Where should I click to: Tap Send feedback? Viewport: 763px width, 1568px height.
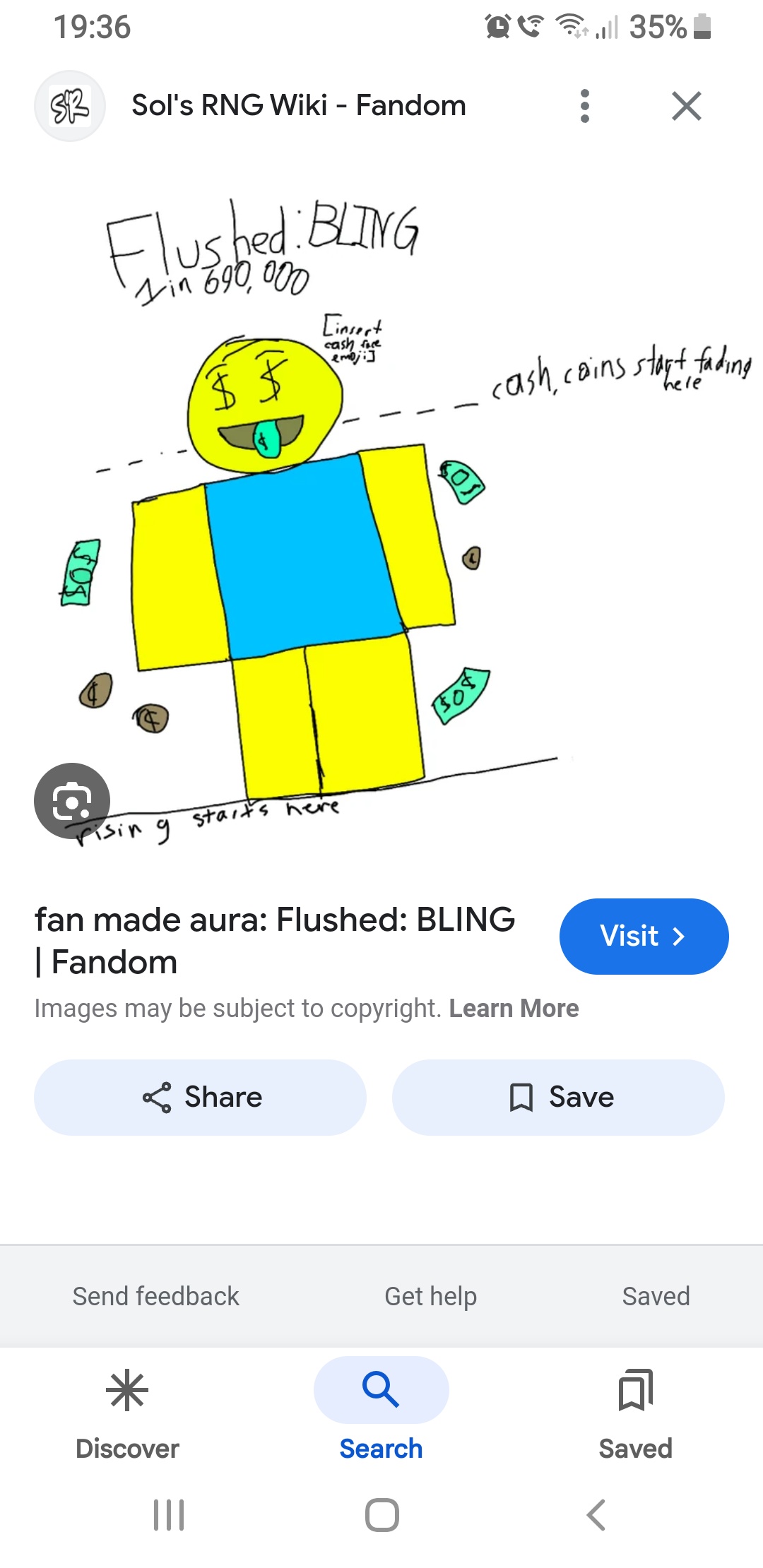(155, 1296)
